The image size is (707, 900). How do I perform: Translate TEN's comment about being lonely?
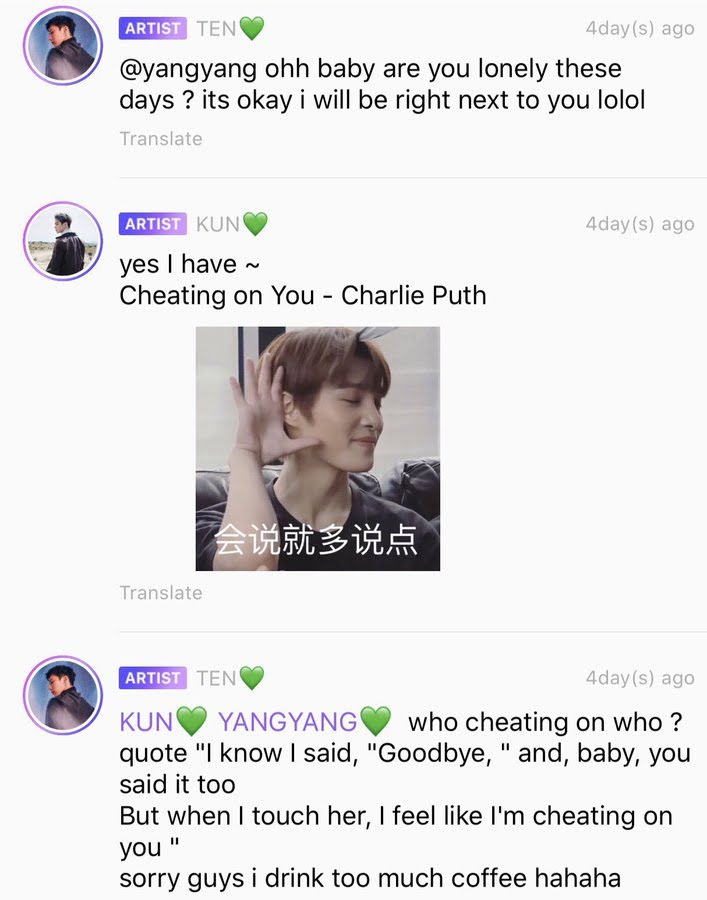160,139
